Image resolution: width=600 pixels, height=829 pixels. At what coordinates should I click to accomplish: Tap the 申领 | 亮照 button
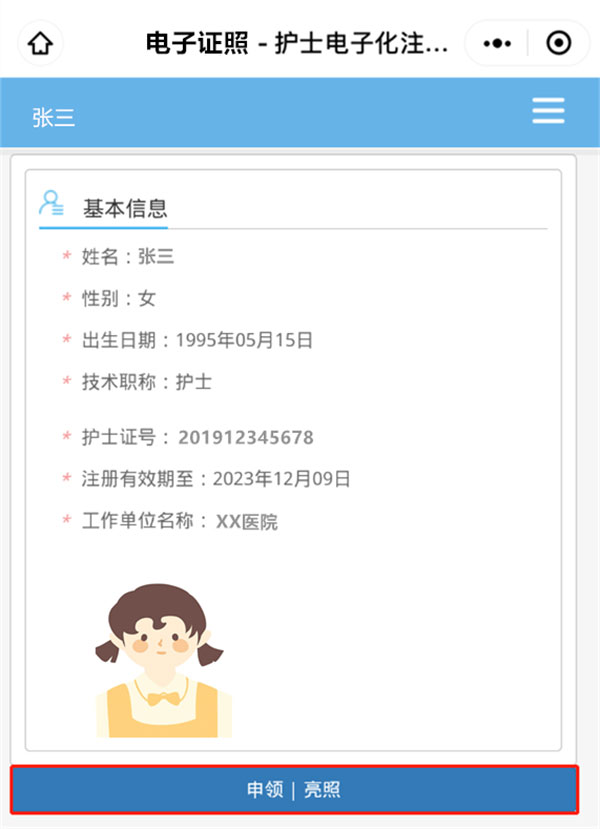tap(294, 790)
